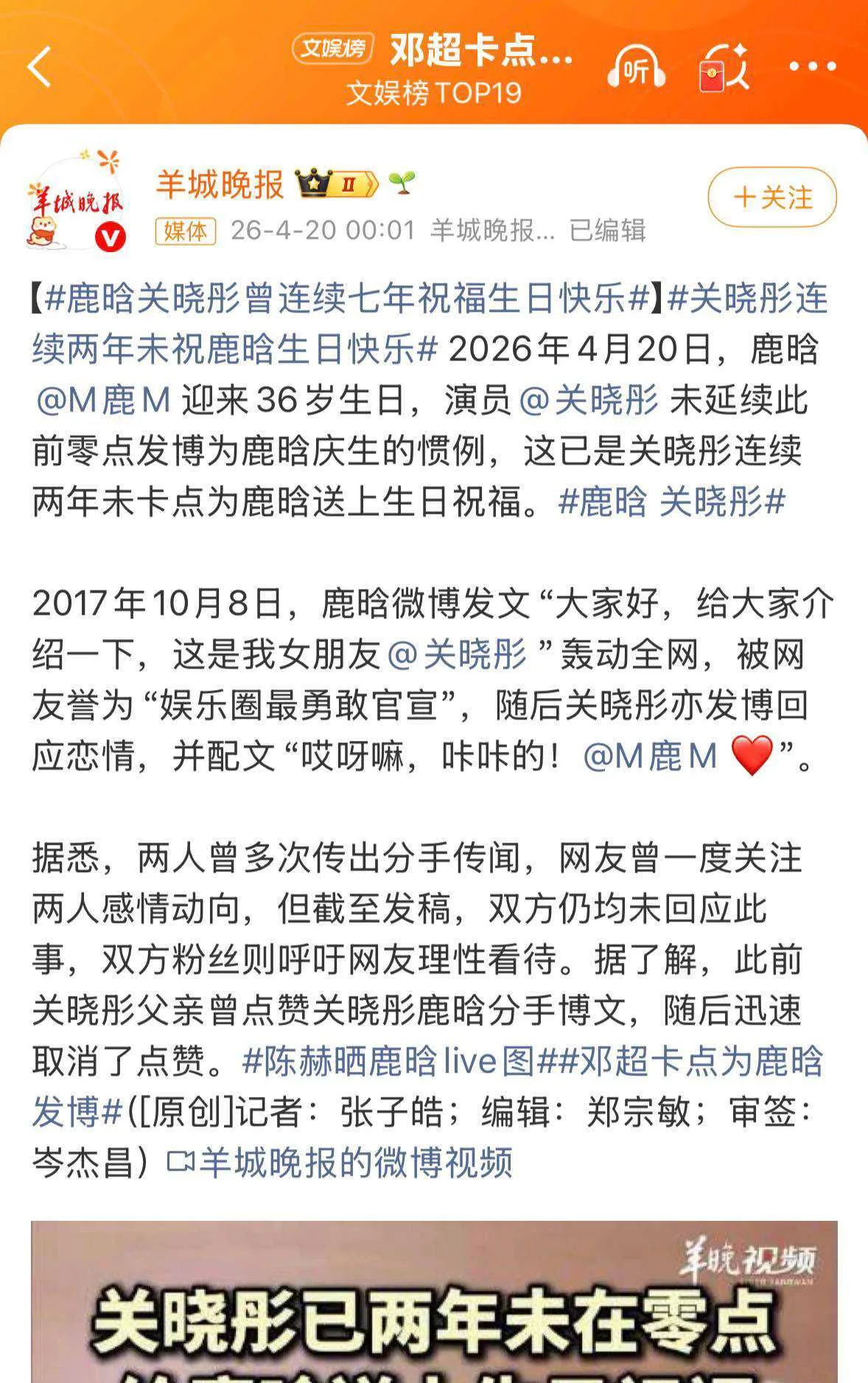
Task: Open hashtag #鹿晗 关晓彤#
Action: click(672, 502)
